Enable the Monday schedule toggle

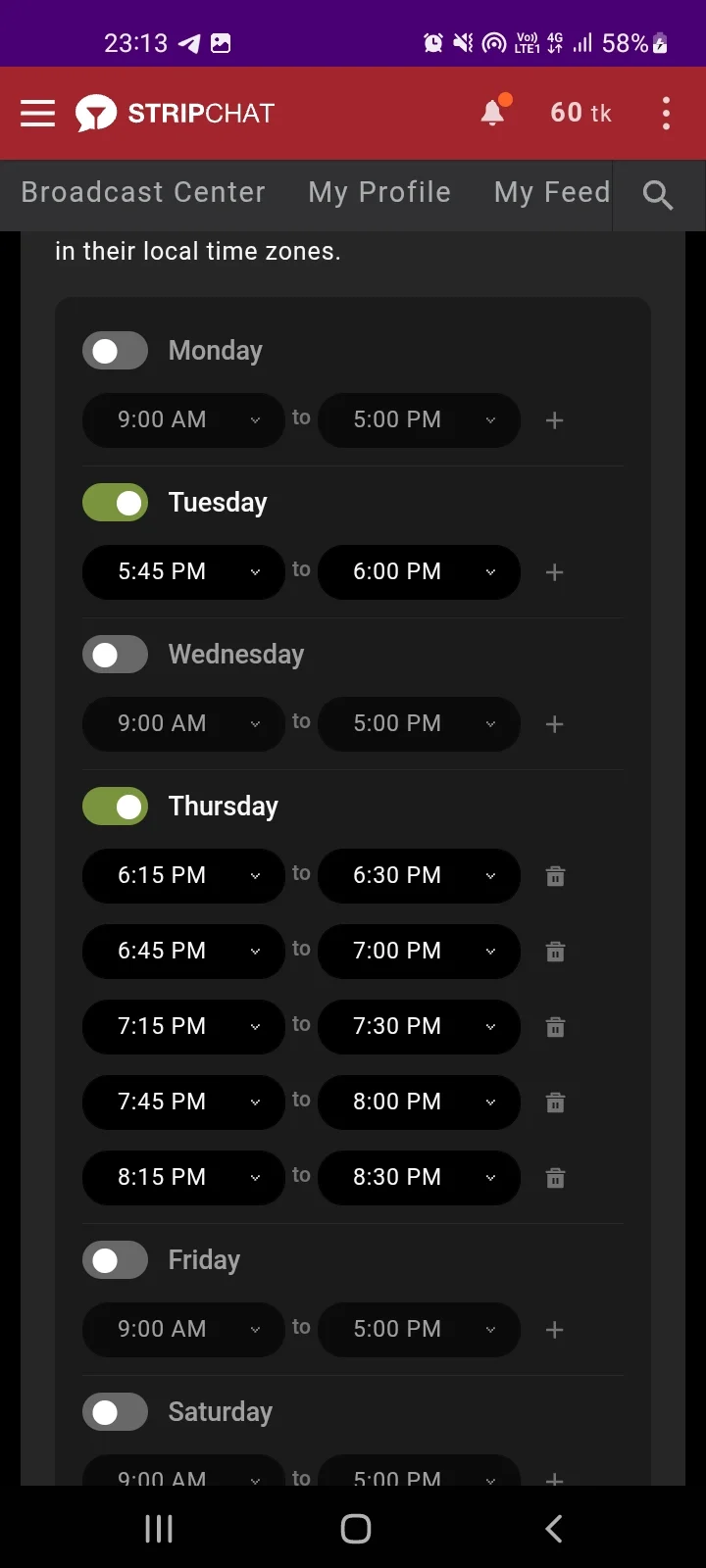point(116,351)
